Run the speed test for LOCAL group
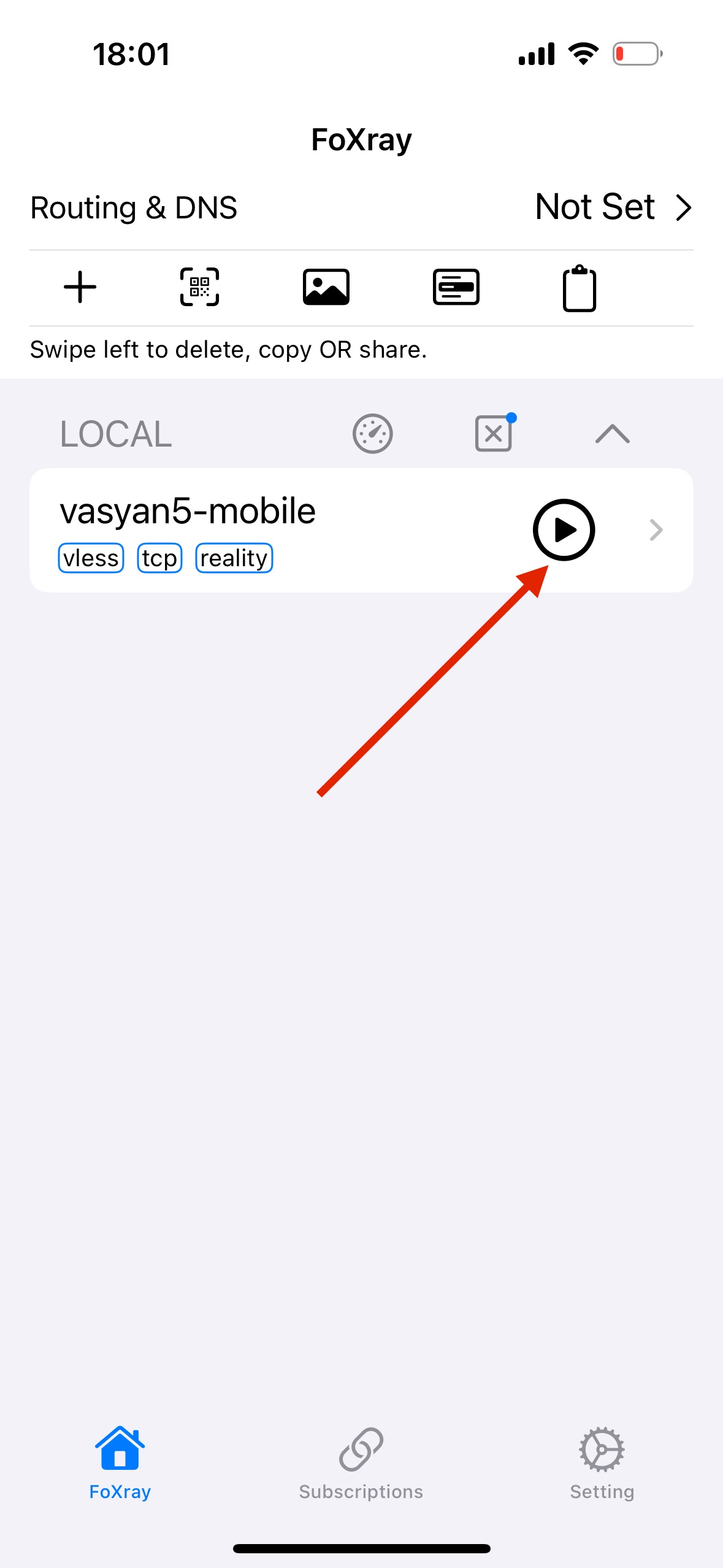Image resolution: width=723 pixels, height=1568 pixels. 372,434
